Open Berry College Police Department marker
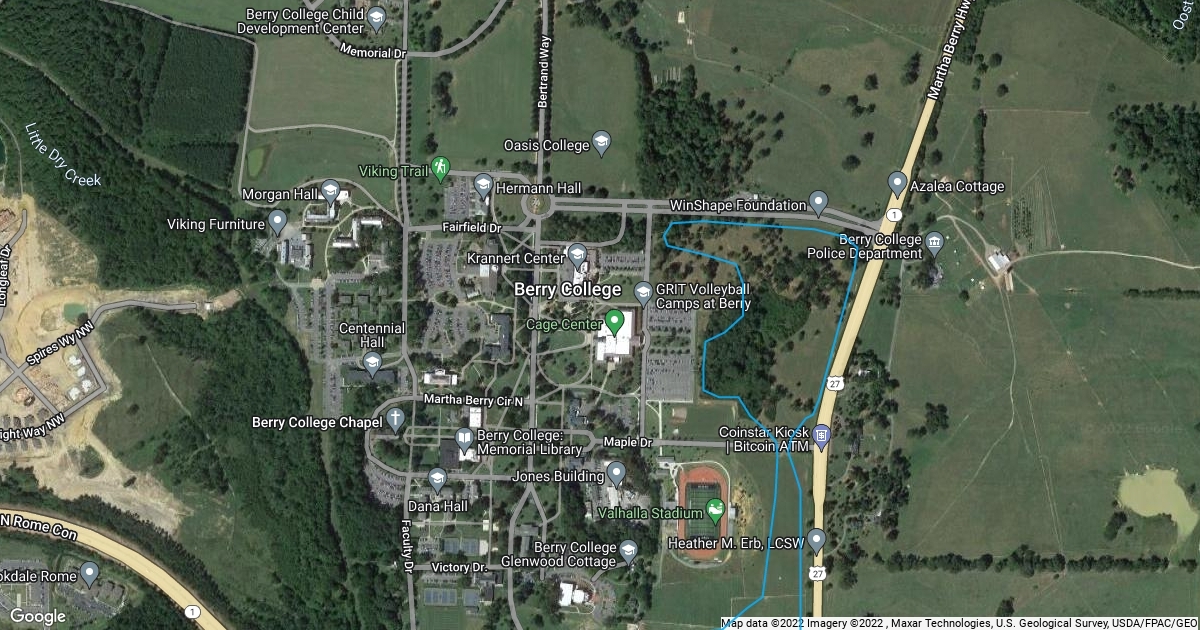This screenshot has width=1200, height=630. [934, 241]
